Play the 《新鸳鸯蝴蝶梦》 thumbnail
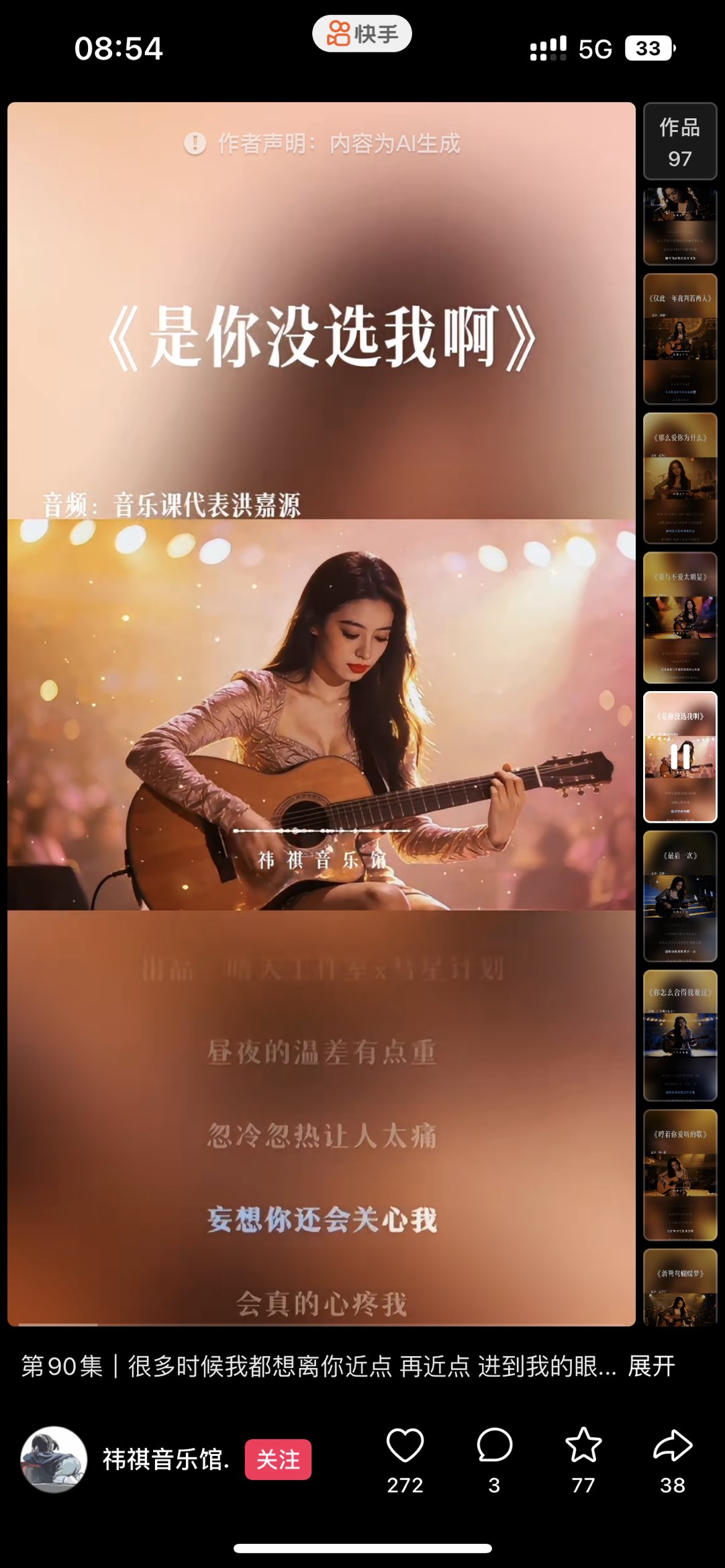 click(x=680, y=1288)
